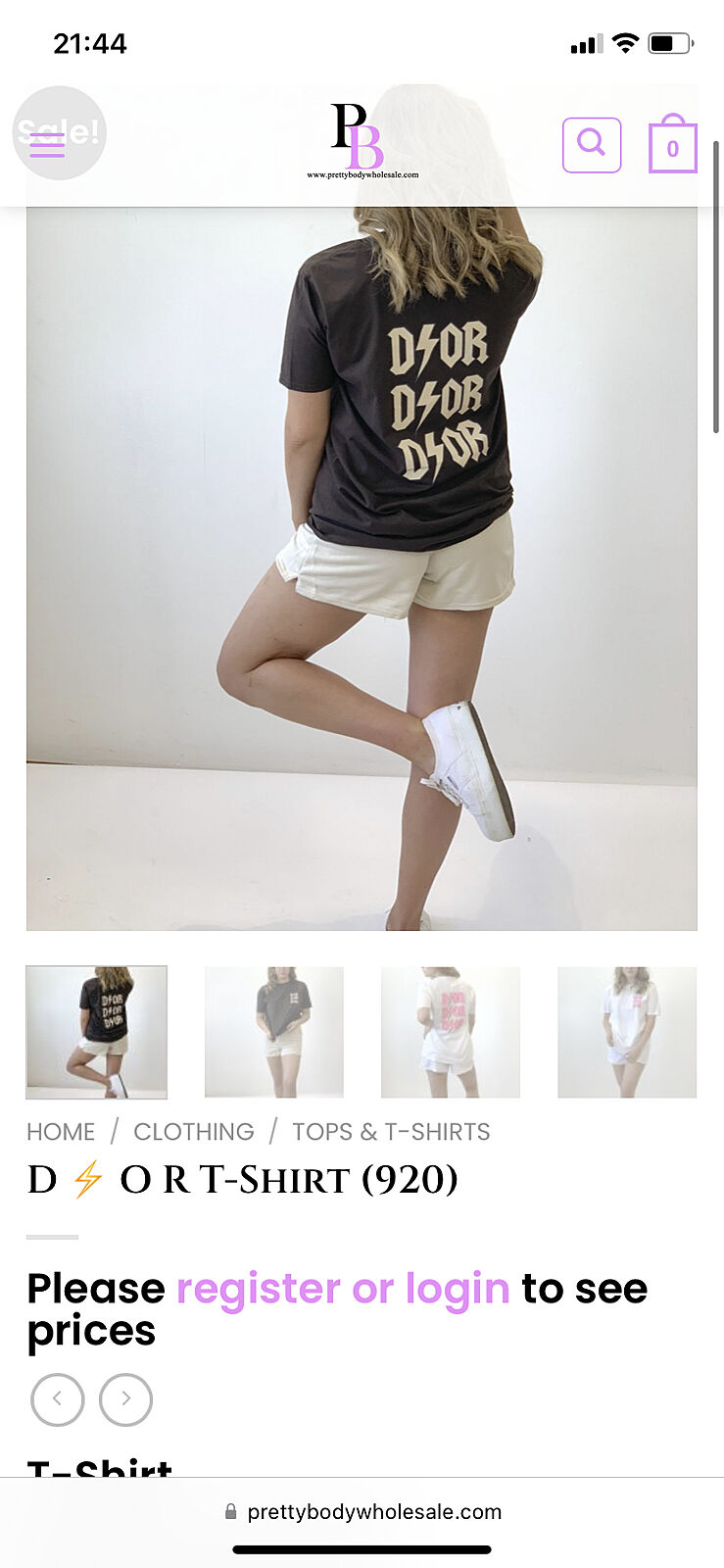Open the Tops & T-Shirts breadcrumb
The width and height of the screenshot is (724, 1568).
click(x=391, y=1132)
